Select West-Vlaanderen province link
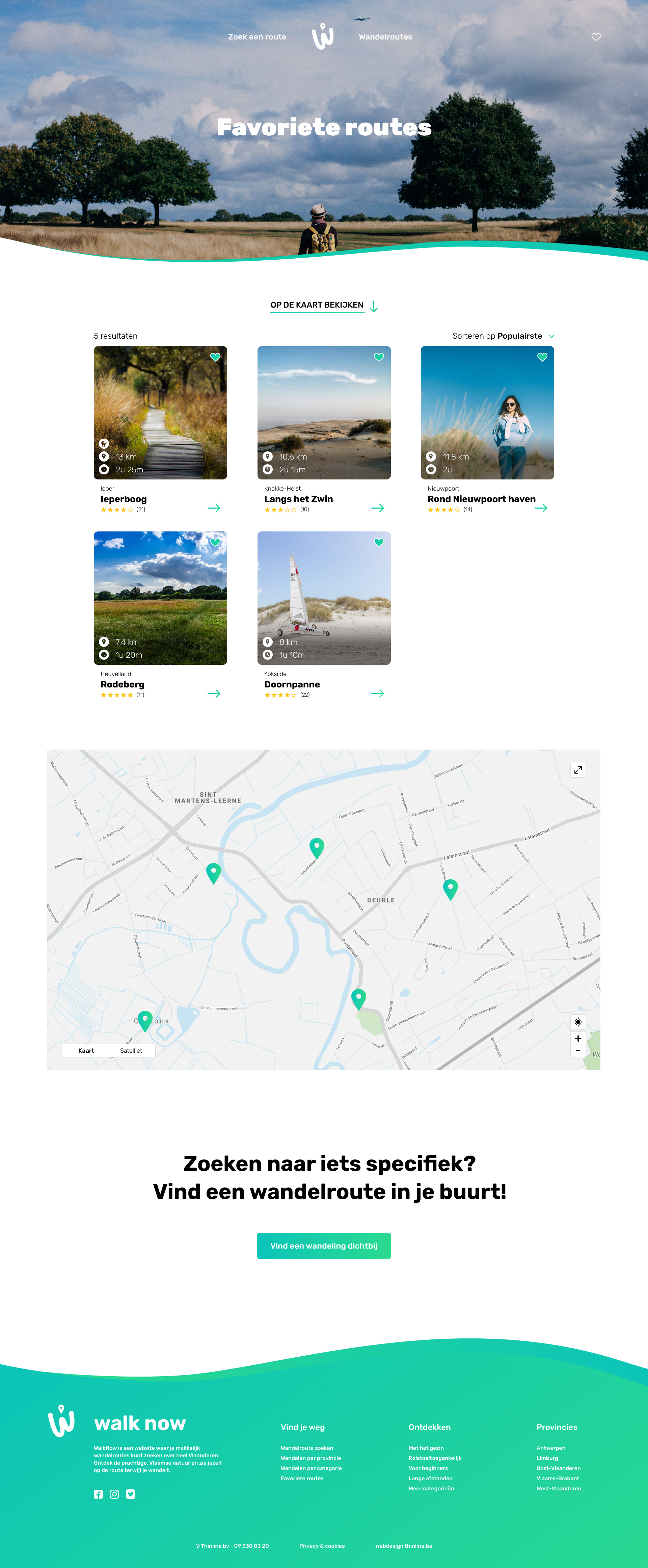 point(558,1488)
